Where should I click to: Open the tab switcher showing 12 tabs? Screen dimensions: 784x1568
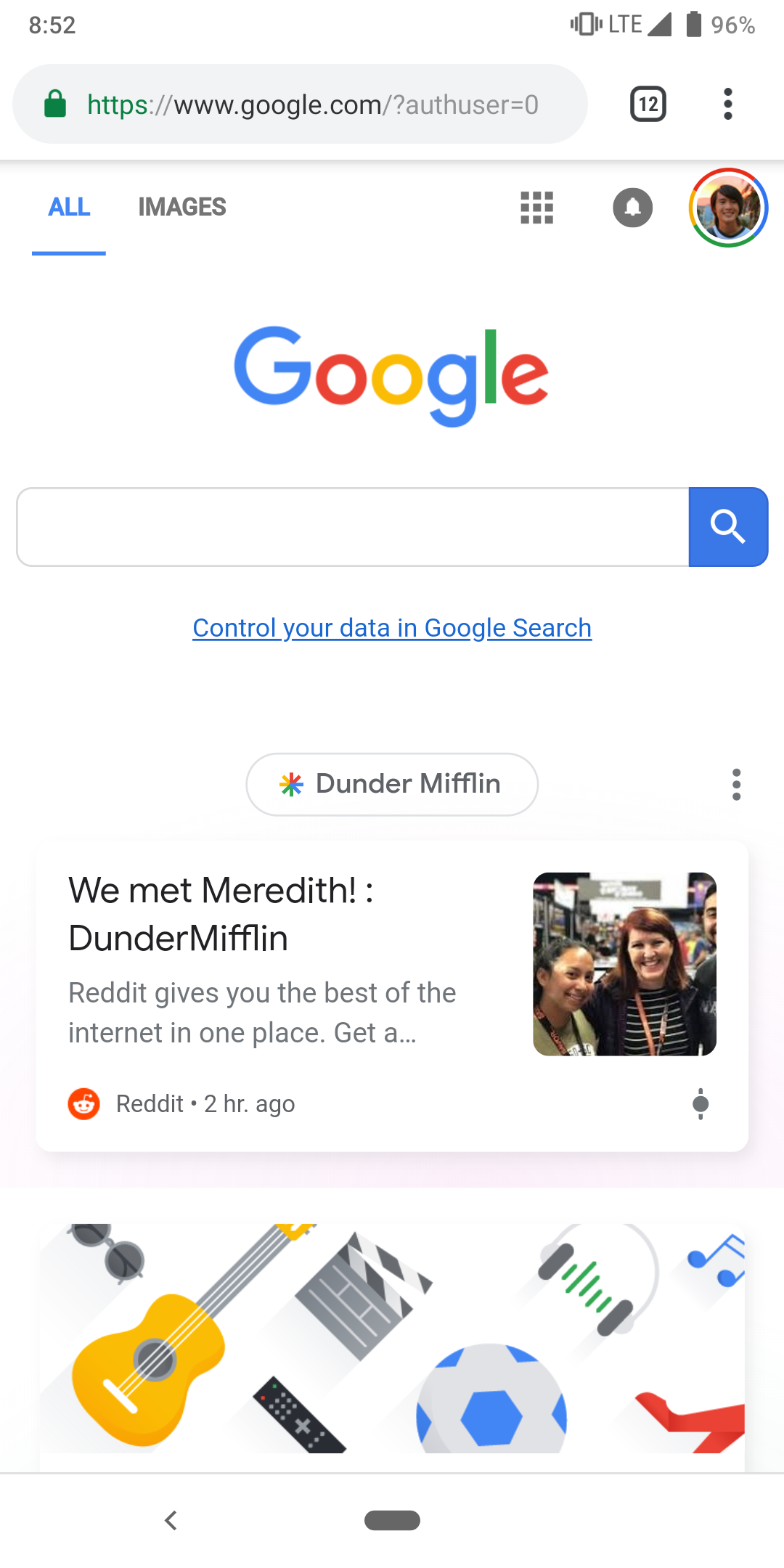click(x=648, y=105)
